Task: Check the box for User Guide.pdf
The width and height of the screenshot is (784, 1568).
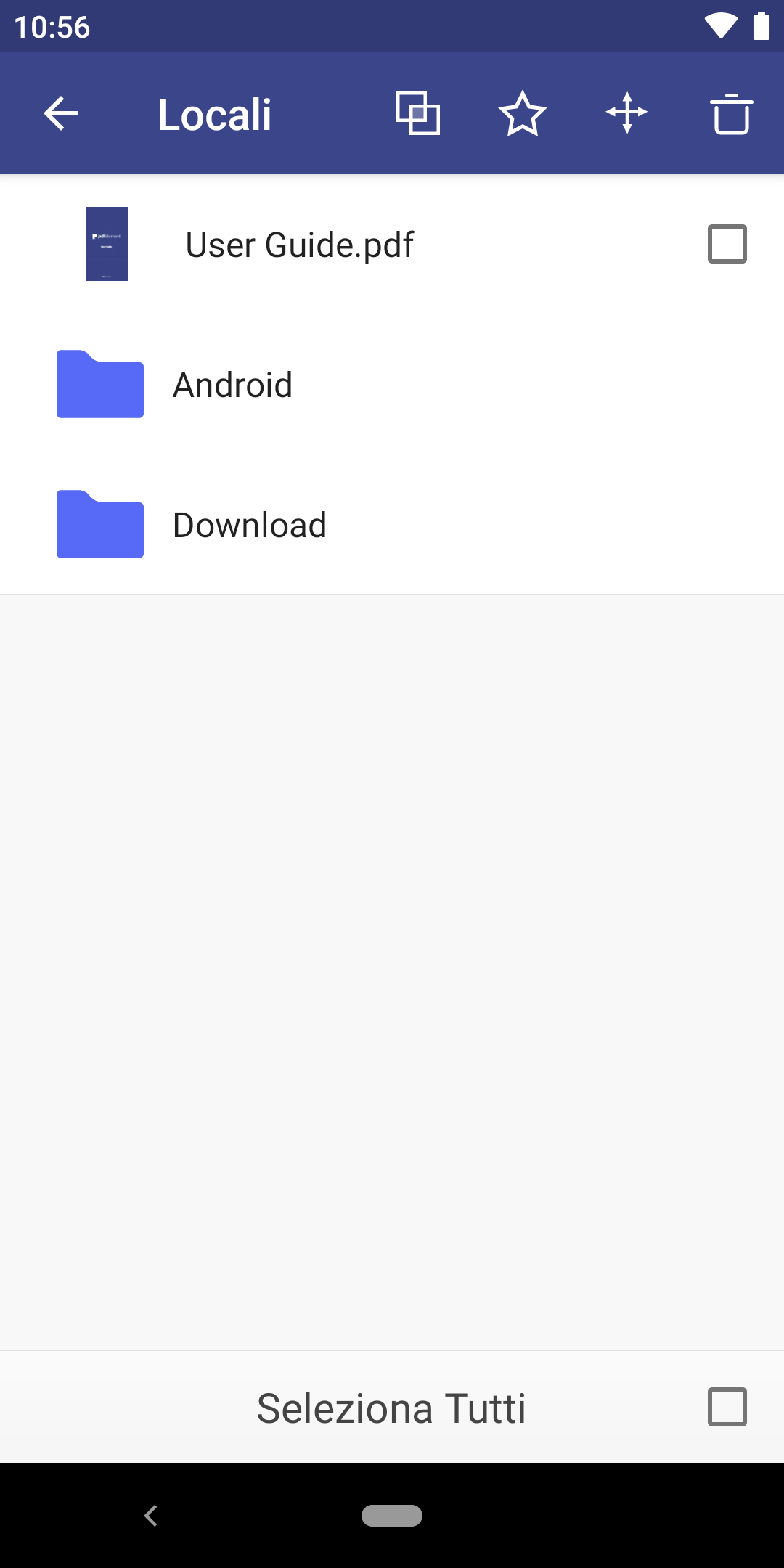Action: pos(727,244)
